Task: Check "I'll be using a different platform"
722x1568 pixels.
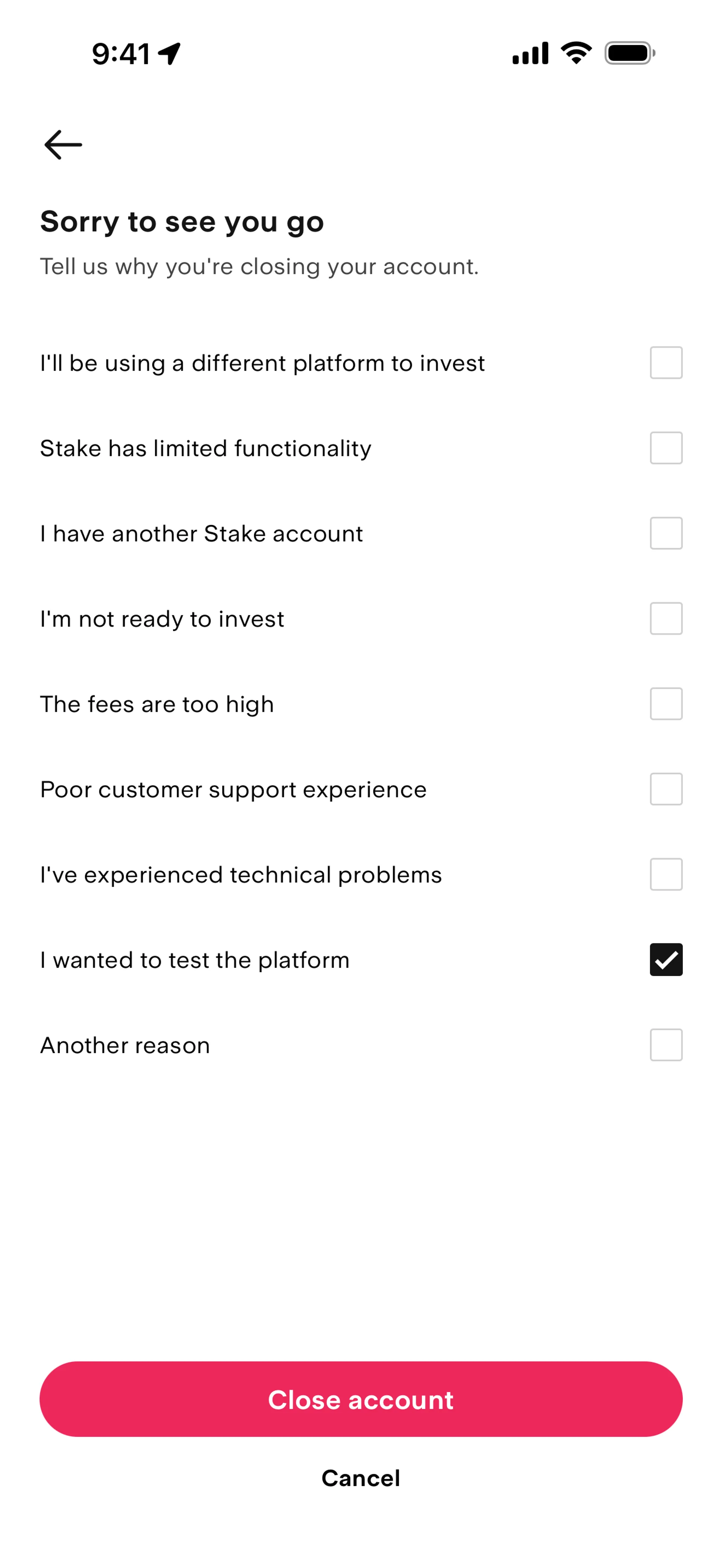Action: coord(666,363)
